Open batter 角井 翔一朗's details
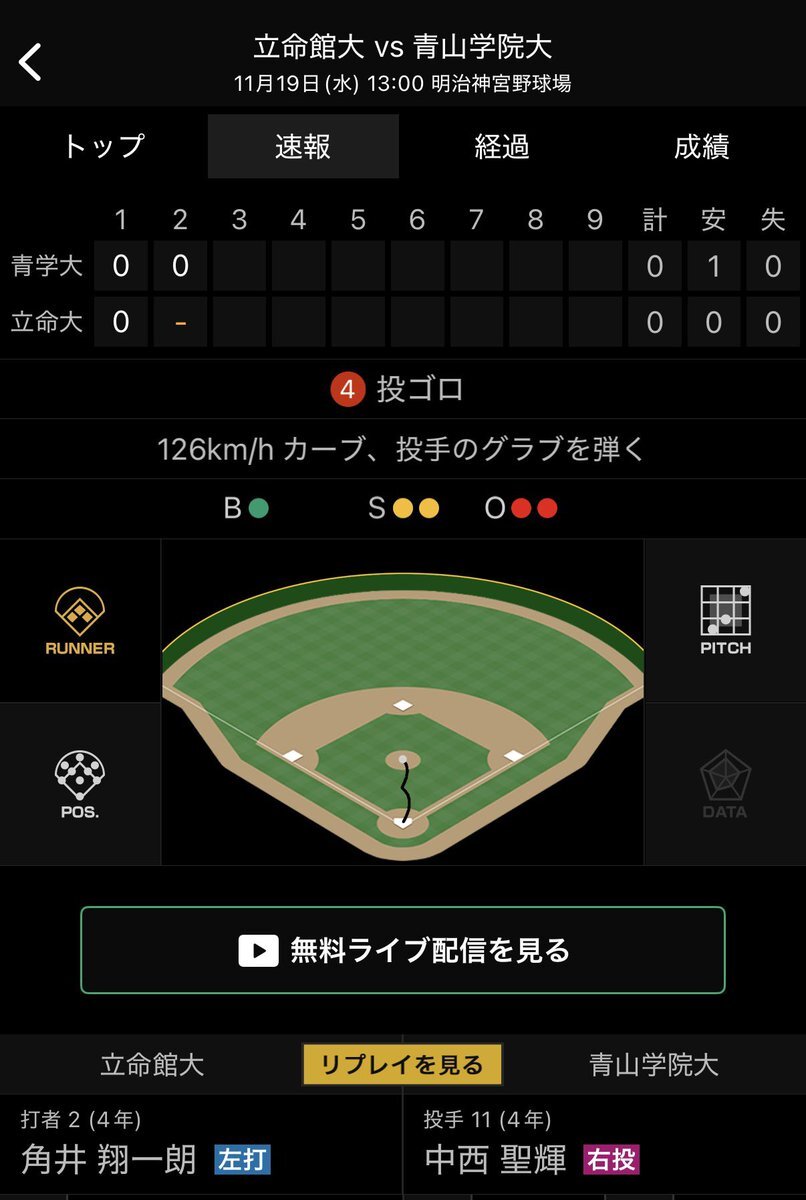The width and height of the screenshot is (806, 1200). coord(110,1159)
